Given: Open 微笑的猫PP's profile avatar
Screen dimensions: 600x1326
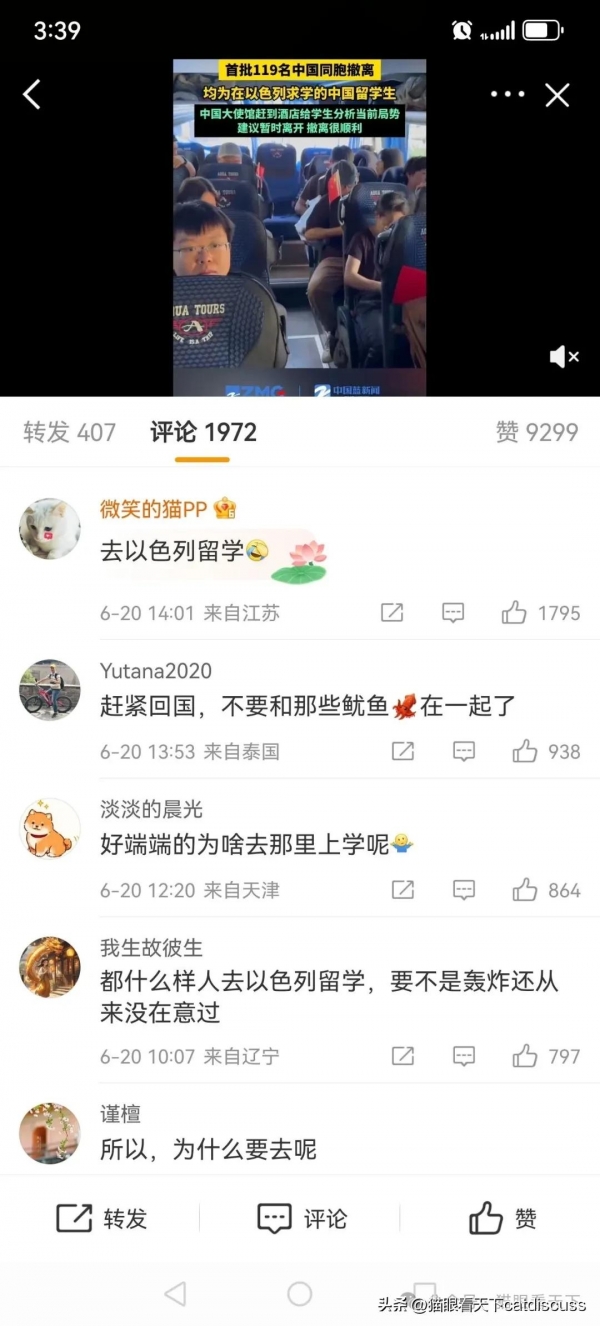Looking at the screenshot, I should (50, 528).
